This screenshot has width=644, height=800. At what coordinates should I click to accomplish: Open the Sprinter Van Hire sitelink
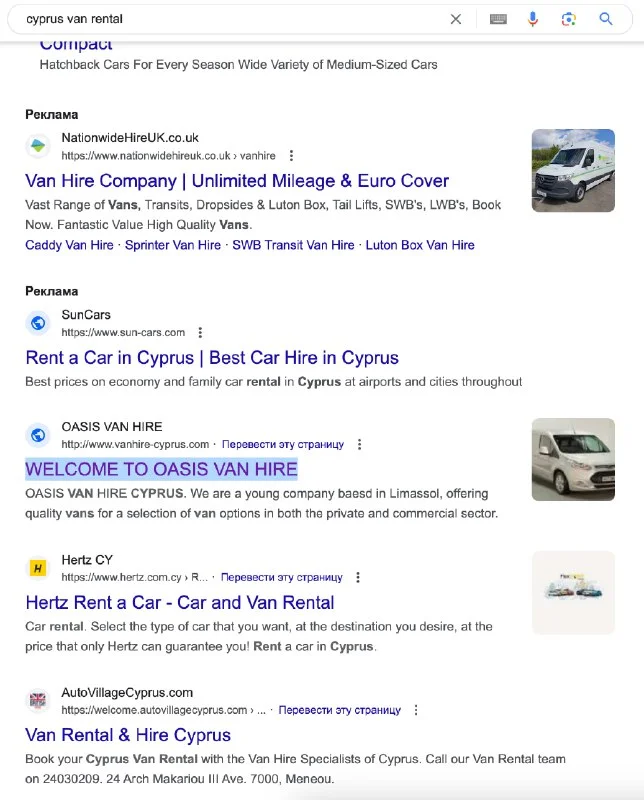173,245
